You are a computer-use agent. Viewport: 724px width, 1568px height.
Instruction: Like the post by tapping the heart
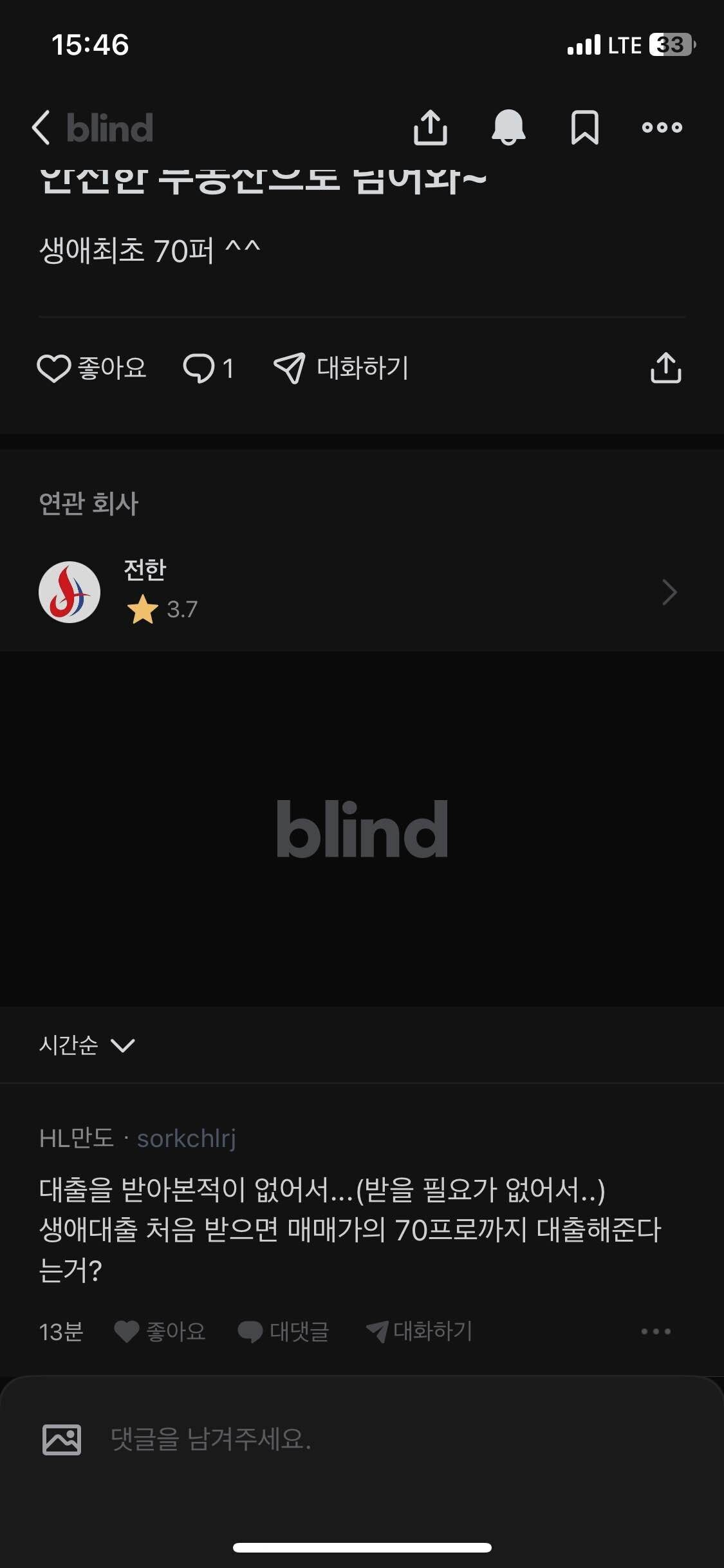tap(93, 368)
